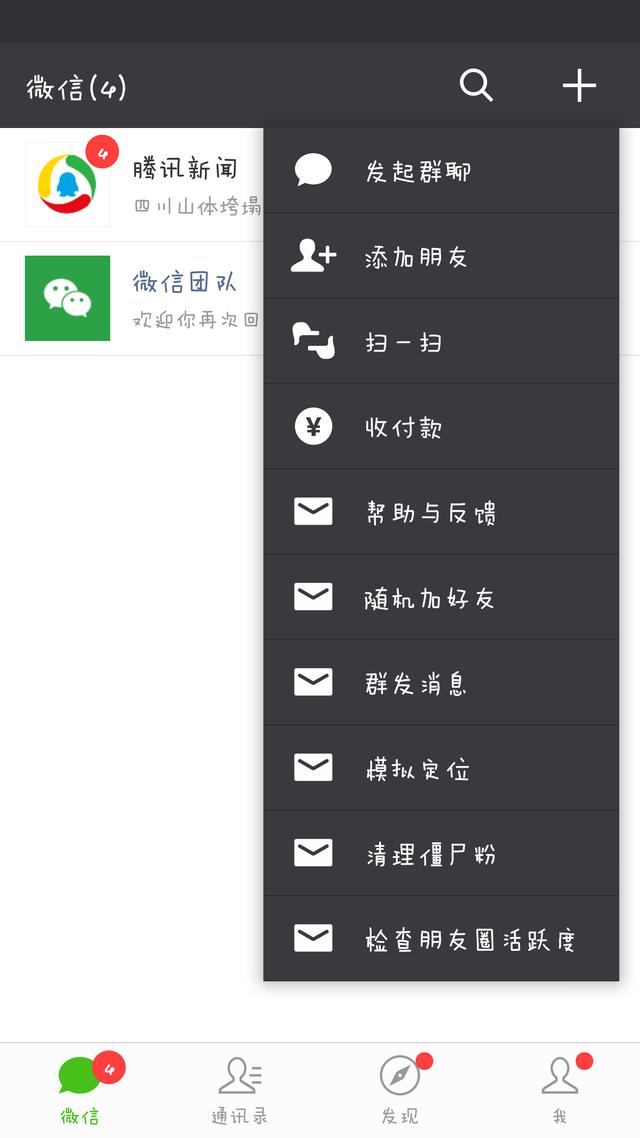Switch to the 发现 tab
Viewport: 640px width, 1138px height.
click(400, 1090)
